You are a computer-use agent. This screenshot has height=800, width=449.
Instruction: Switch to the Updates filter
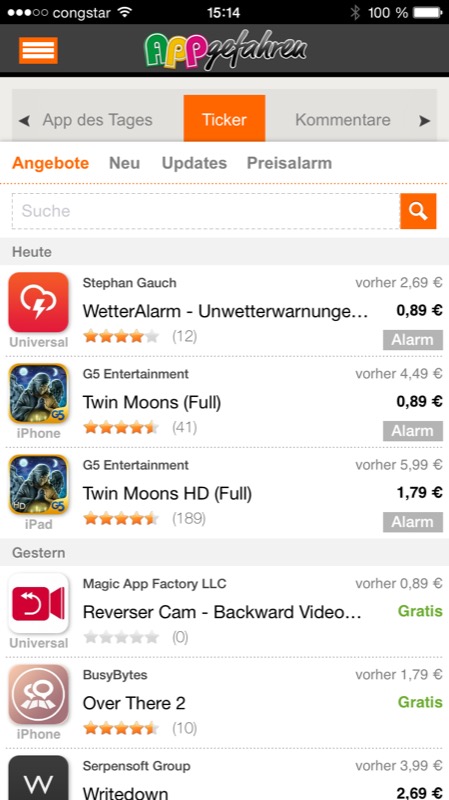click(x=194, y=163)
